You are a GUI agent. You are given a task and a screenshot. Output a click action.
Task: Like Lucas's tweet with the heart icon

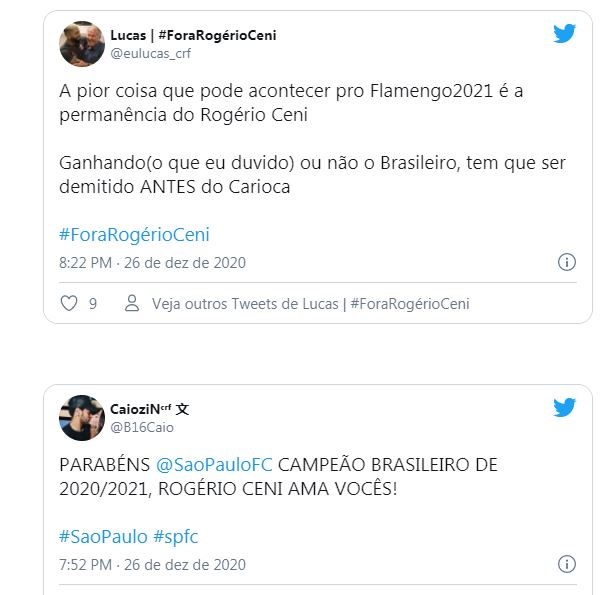[x=69, y=303]
